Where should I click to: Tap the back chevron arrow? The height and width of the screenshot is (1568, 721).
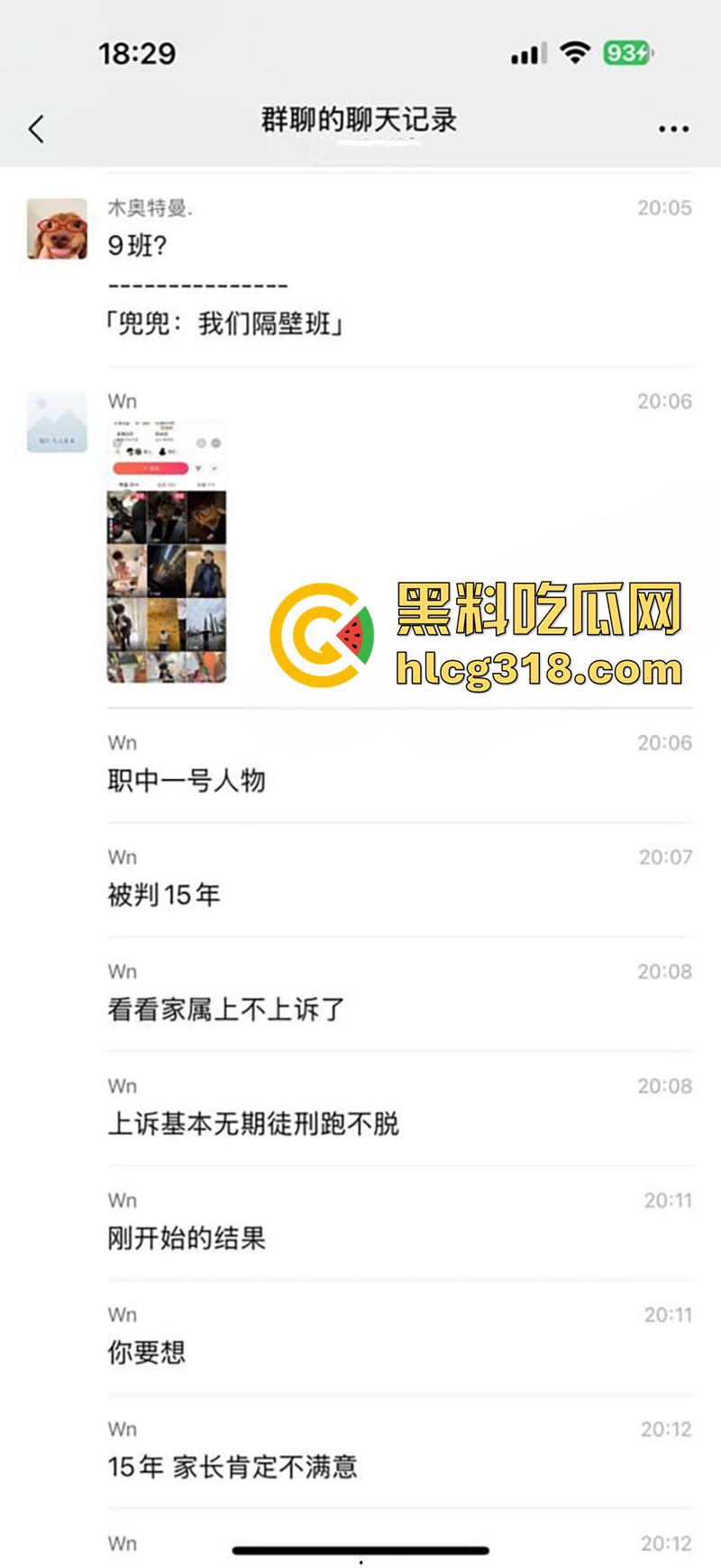pos(34,127)
